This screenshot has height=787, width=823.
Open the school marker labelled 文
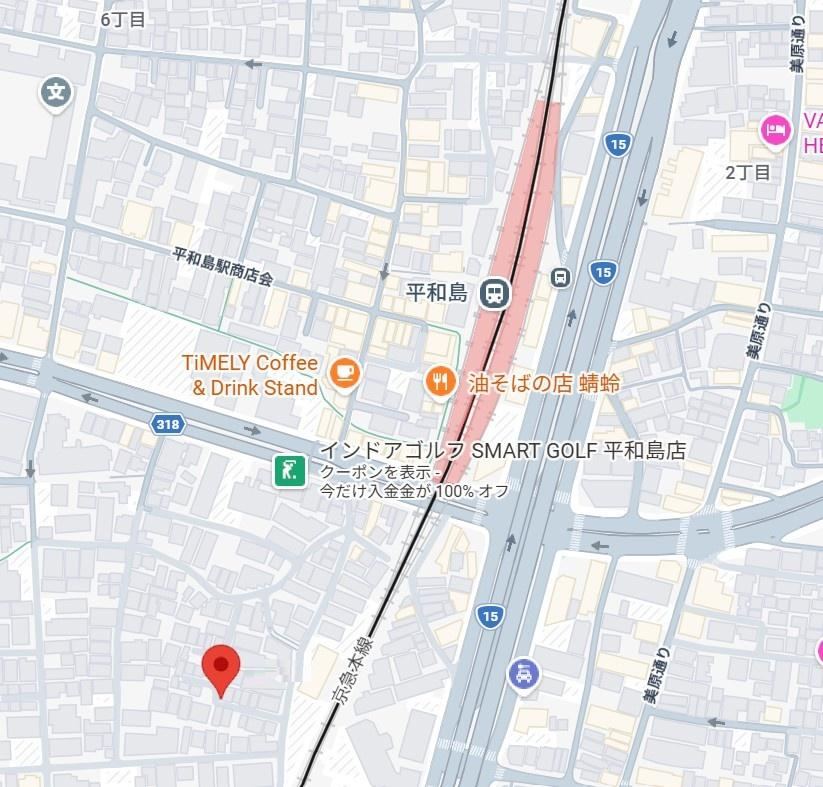point(57,94)
